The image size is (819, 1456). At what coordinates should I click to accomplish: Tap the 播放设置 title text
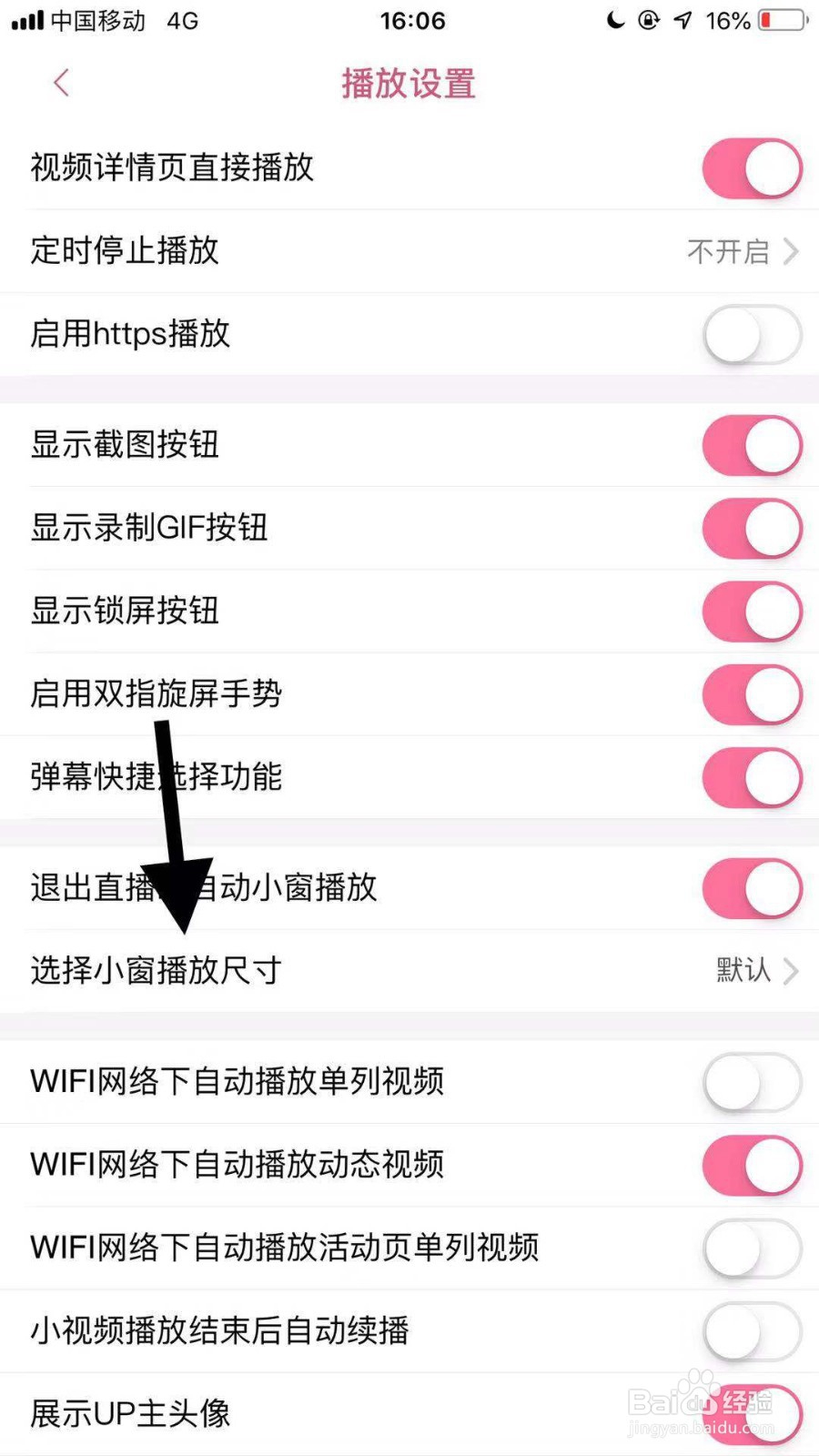click(x=407, y=83)
